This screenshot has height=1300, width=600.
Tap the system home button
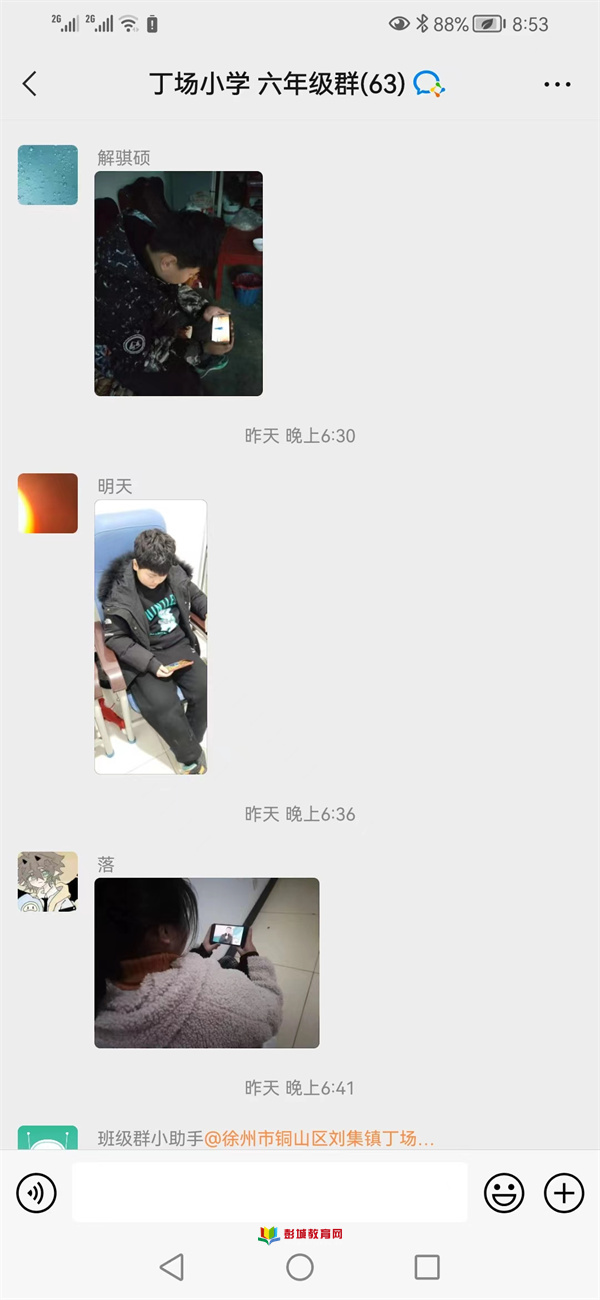click(300, 1267)
